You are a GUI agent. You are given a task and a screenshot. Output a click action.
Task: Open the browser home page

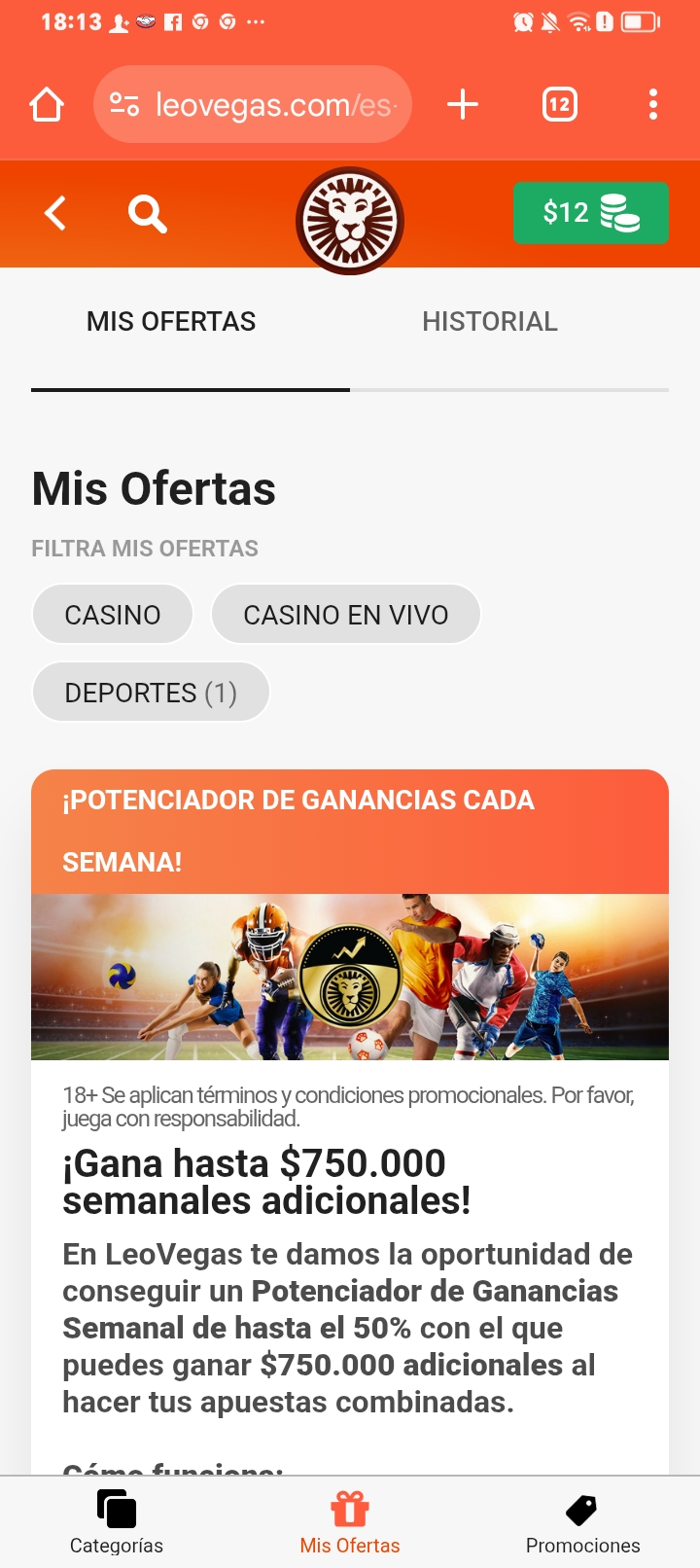click(47, 104)
